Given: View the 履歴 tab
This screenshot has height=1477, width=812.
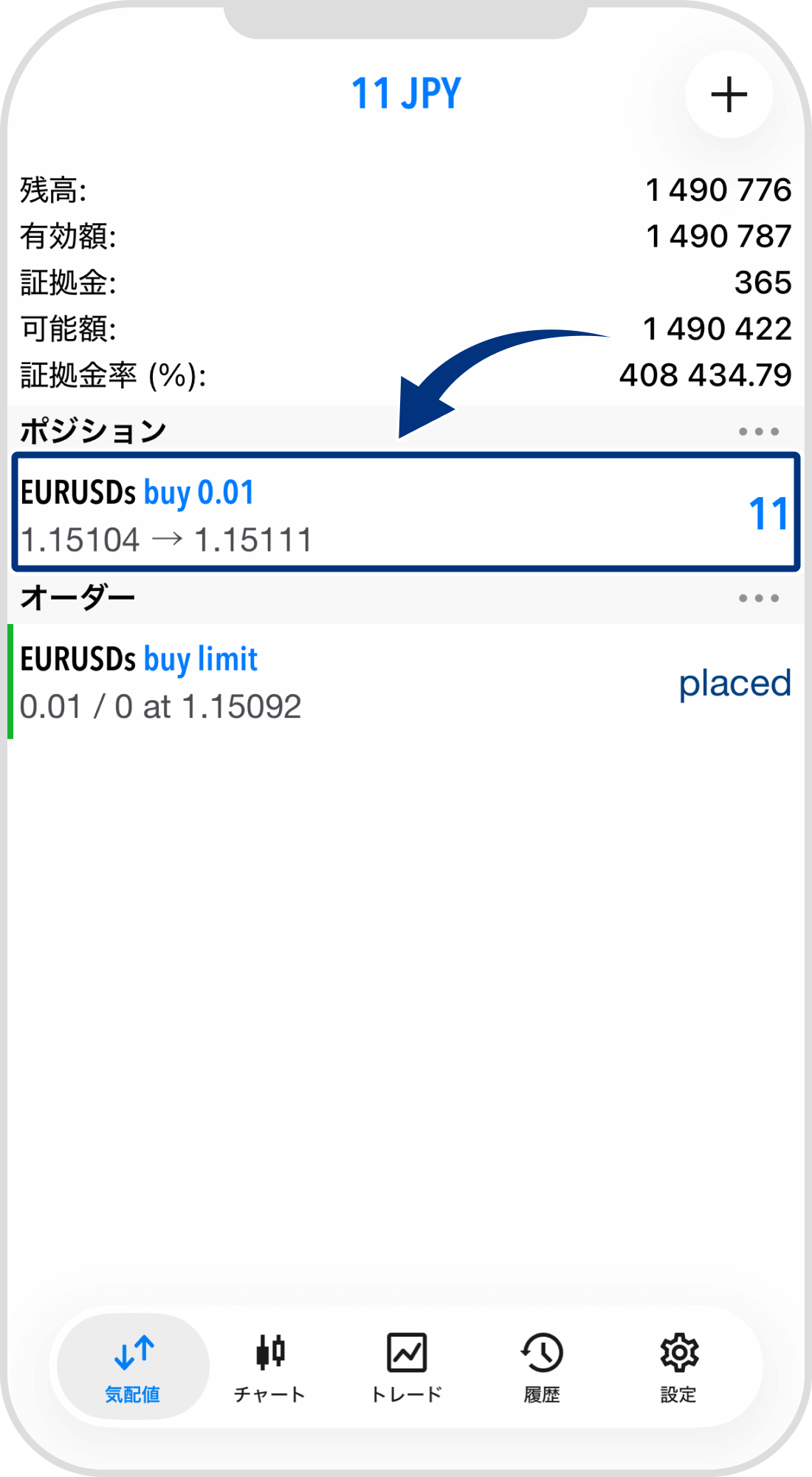Looking at the screenshot, I should (x=542, y=1367).
